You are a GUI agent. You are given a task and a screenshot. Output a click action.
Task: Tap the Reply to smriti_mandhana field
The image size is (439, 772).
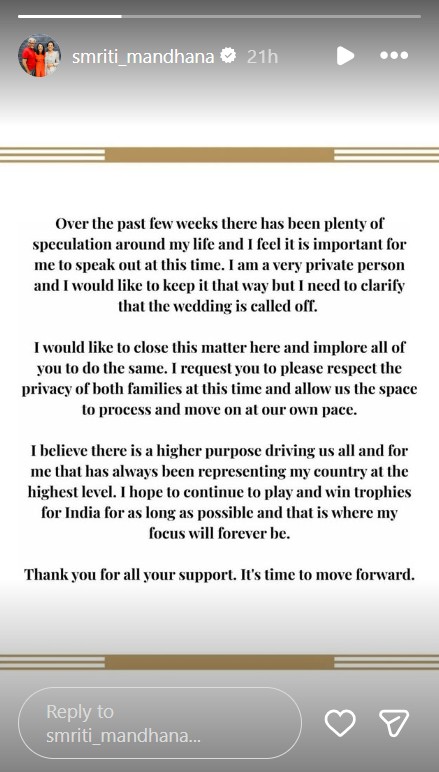click(x=160, y=722)
